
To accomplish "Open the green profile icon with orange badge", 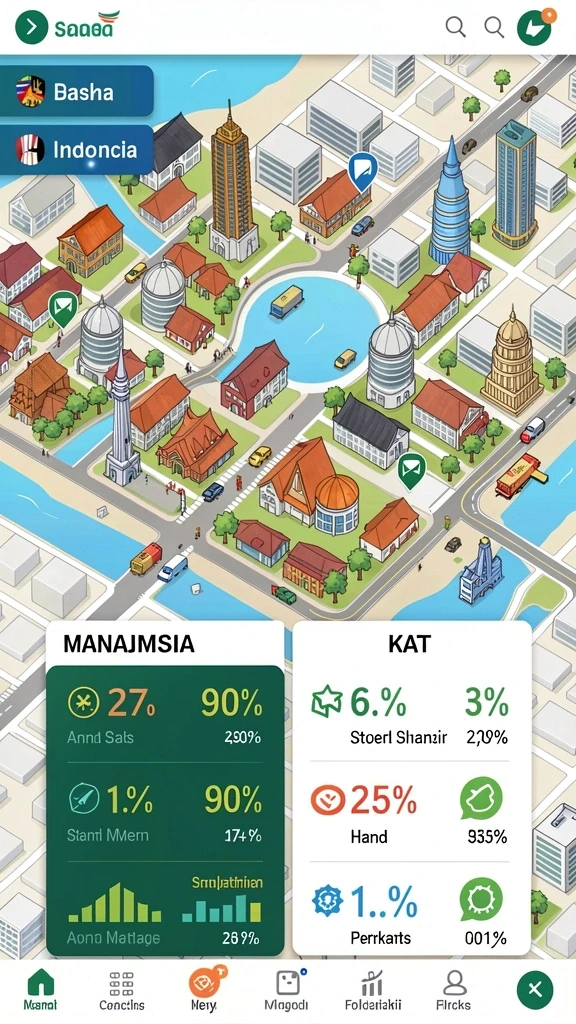I will point(535,27).
